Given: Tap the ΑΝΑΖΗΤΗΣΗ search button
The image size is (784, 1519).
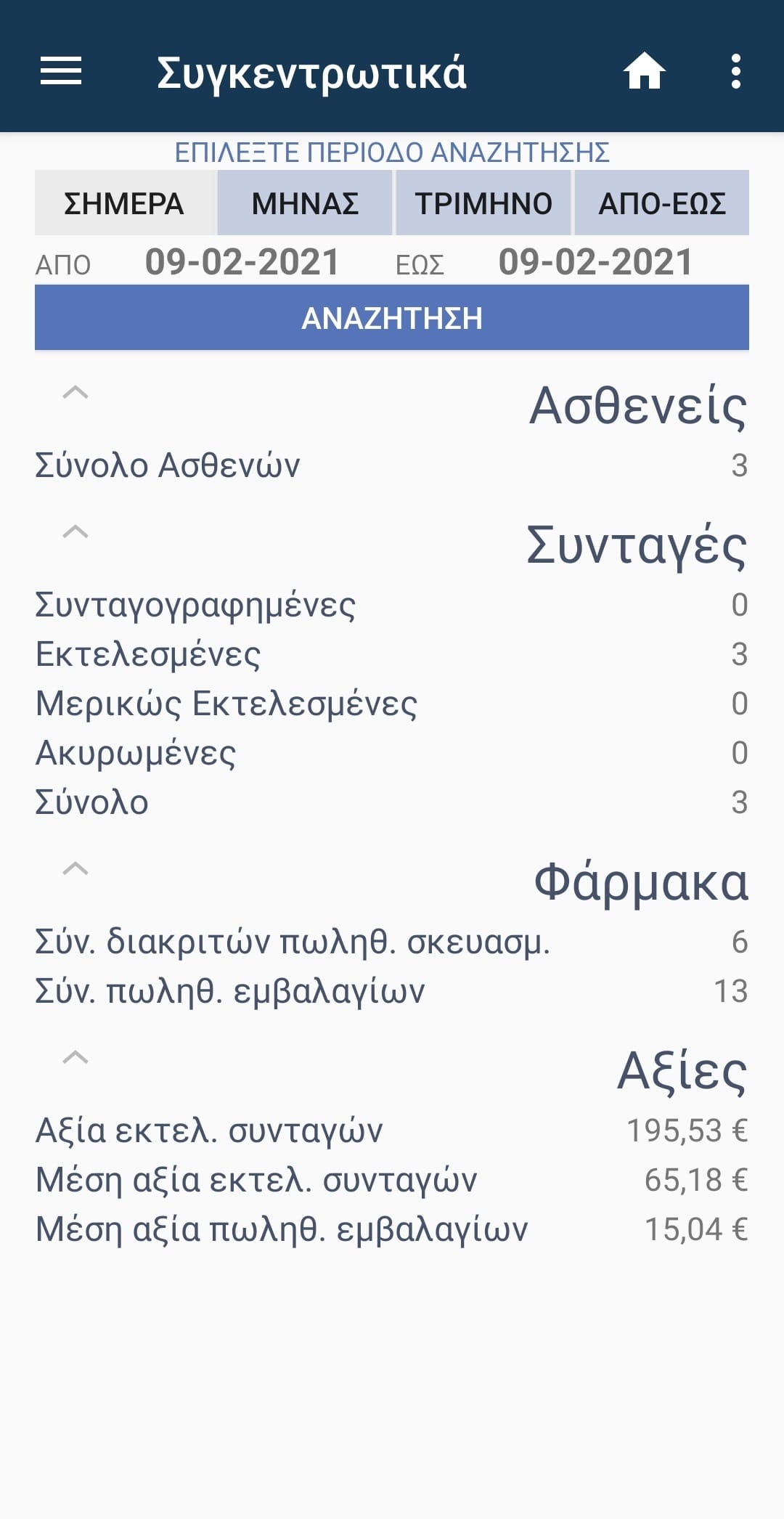Looking at the screenshot, I should click(x=392, y=318).
